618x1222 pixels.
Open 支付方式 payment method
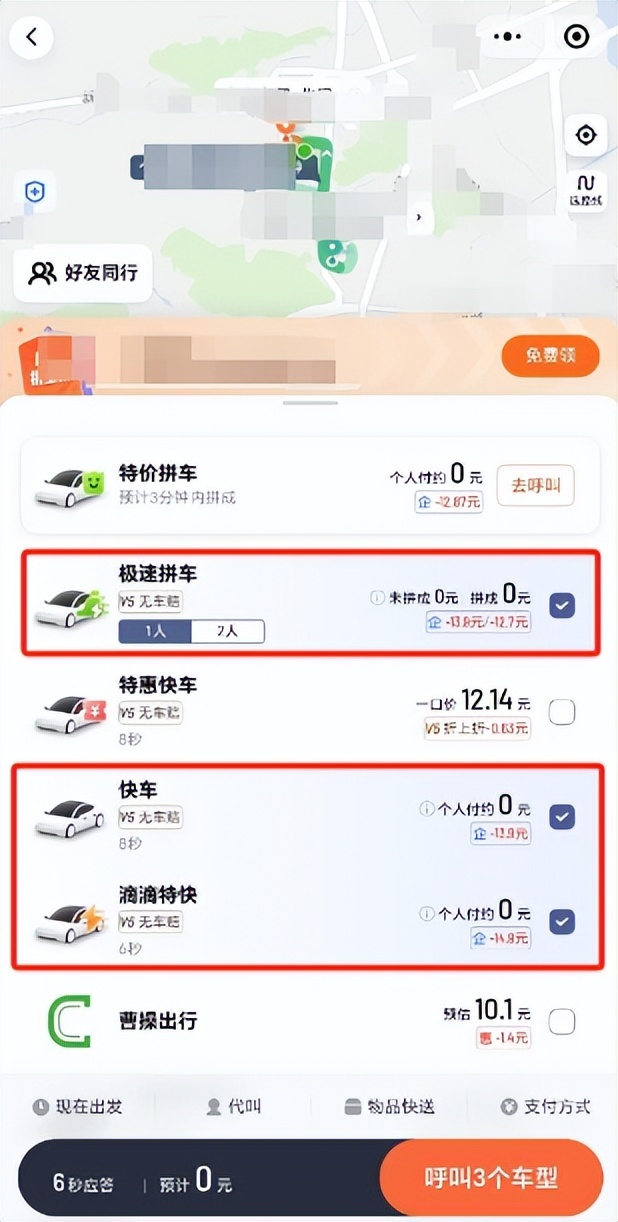[x=545, y=1107]
